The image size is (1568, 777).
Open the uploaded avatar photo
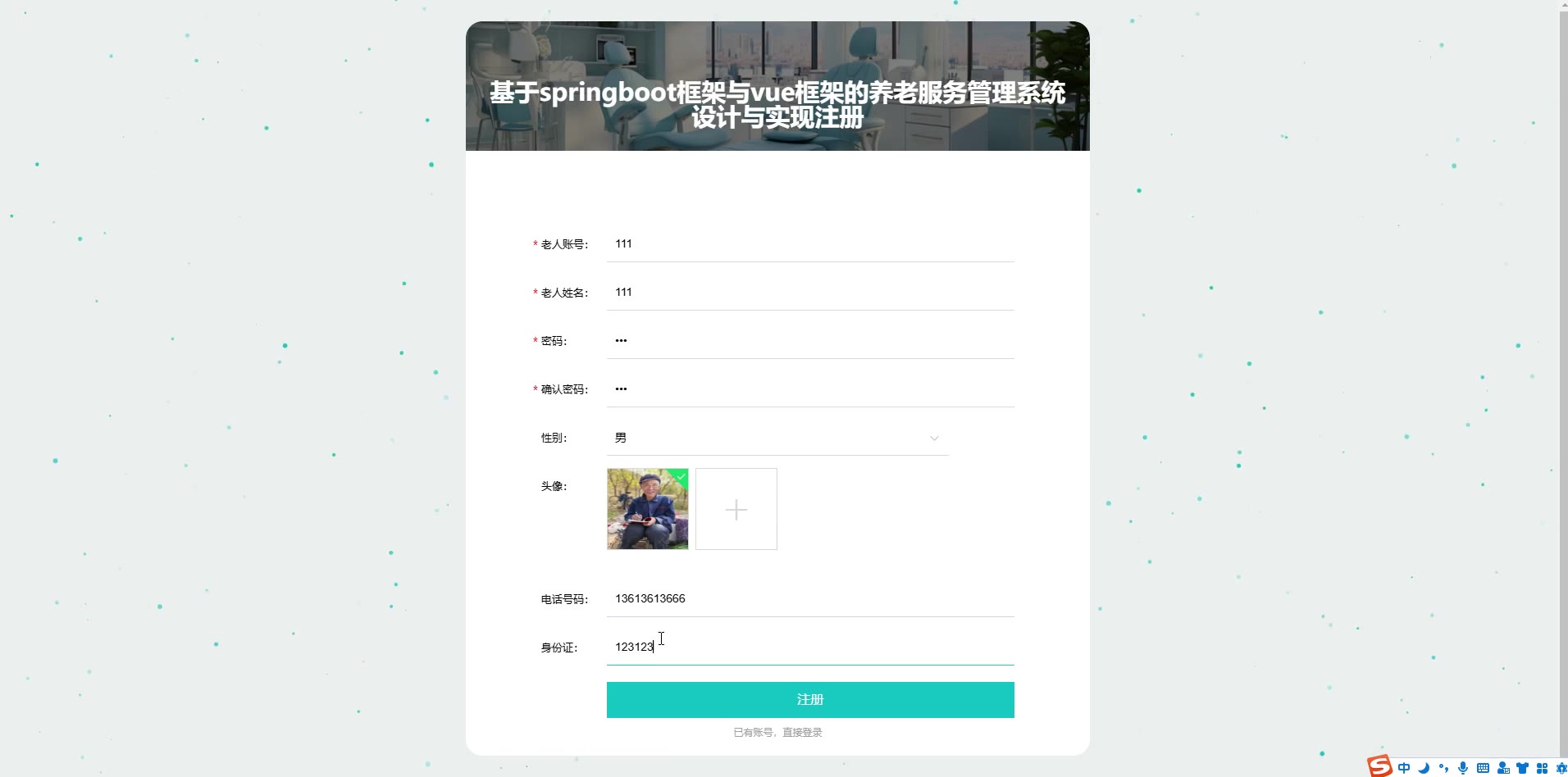pyautogui.click(x=647, y=509)
